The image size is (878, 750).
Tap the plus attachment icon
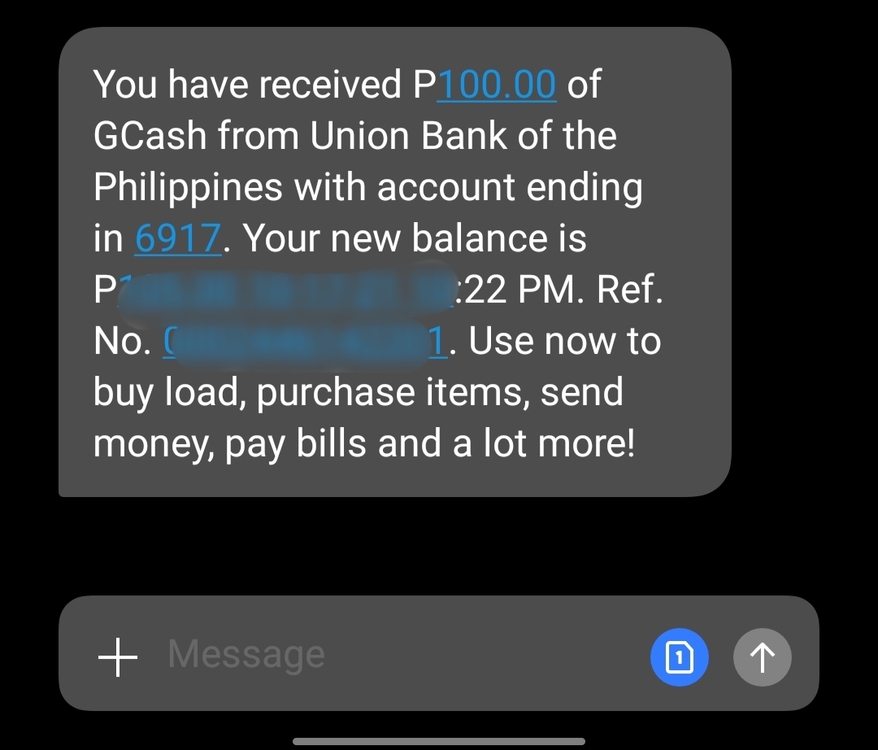(117, 657)
